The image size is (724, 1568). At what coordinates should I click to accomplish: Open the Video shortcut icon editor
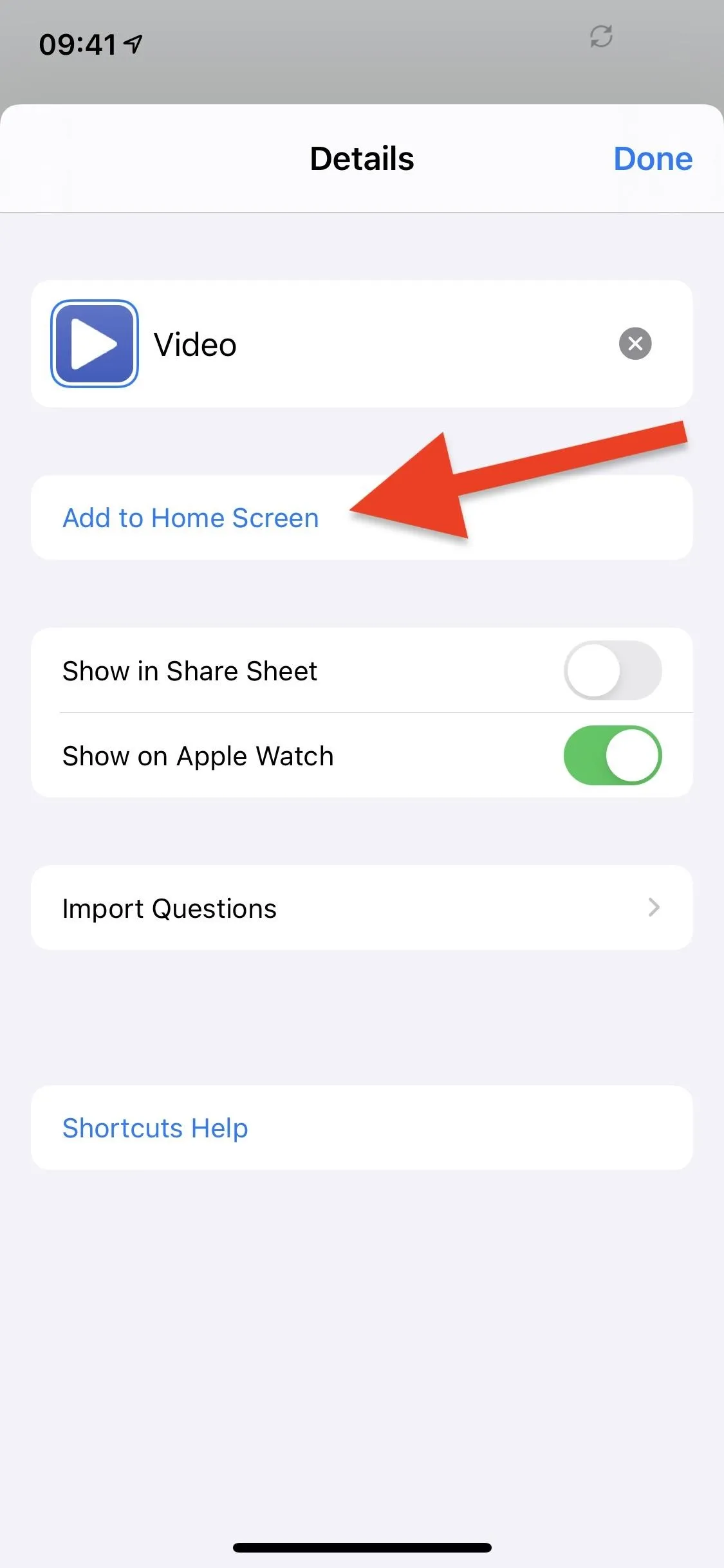(x=95, y=344)
